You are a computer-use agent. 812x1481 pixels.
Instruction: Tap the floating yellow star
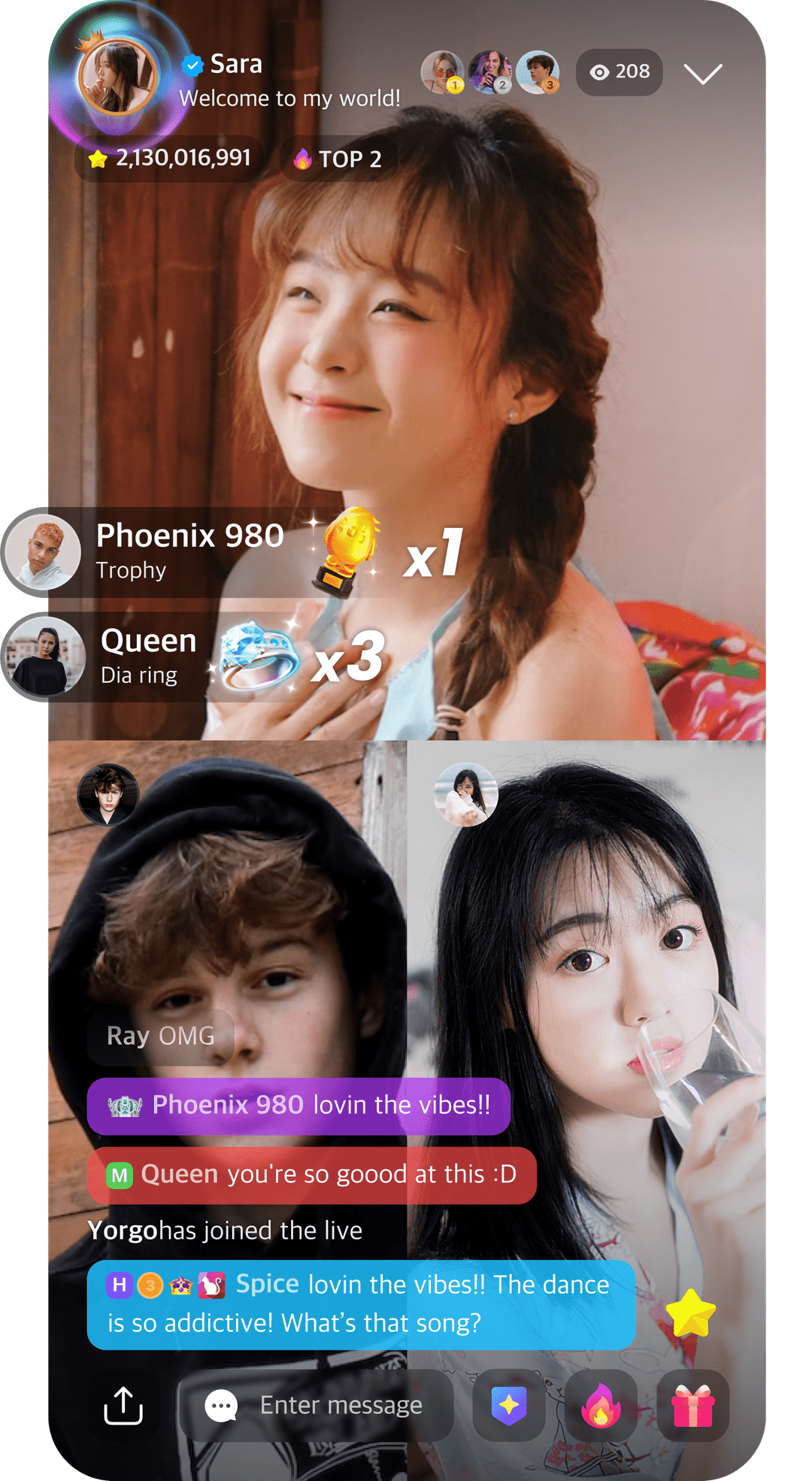[690, 1313]
